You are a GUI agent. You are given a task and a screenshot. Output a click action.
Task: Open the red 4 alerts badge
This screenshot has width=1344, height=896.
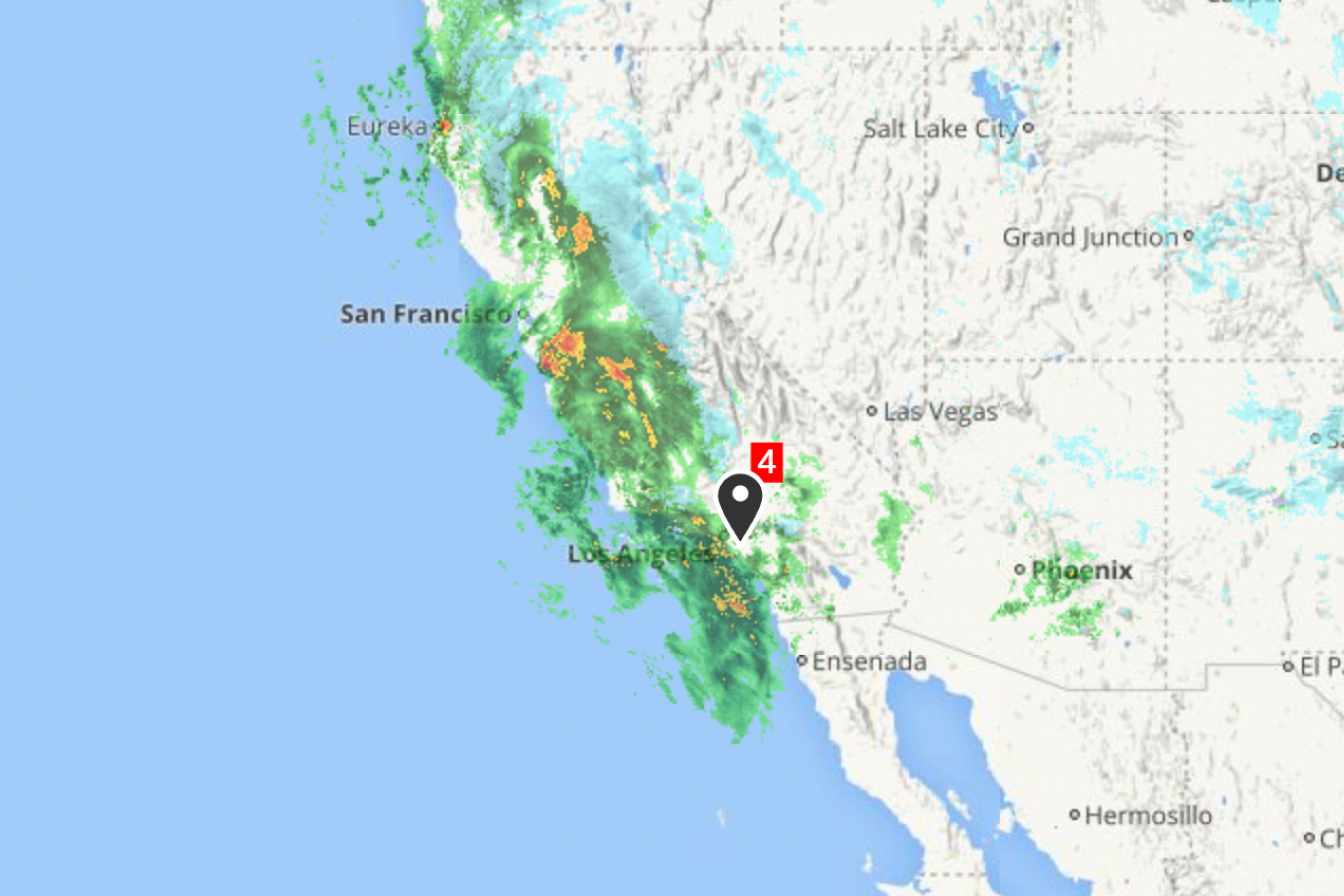click(x=766, y=461)
